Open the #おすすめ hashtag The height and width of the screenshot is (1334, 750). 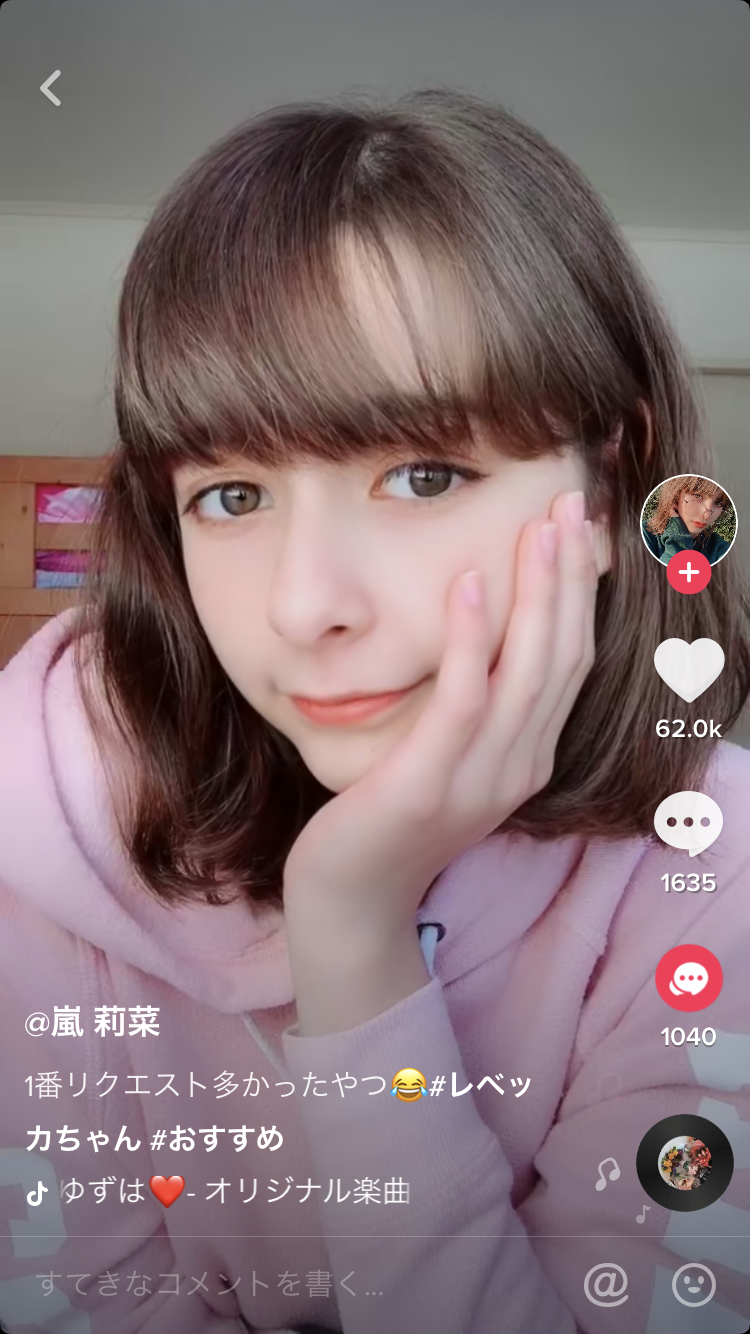(x=216, y=1138)
